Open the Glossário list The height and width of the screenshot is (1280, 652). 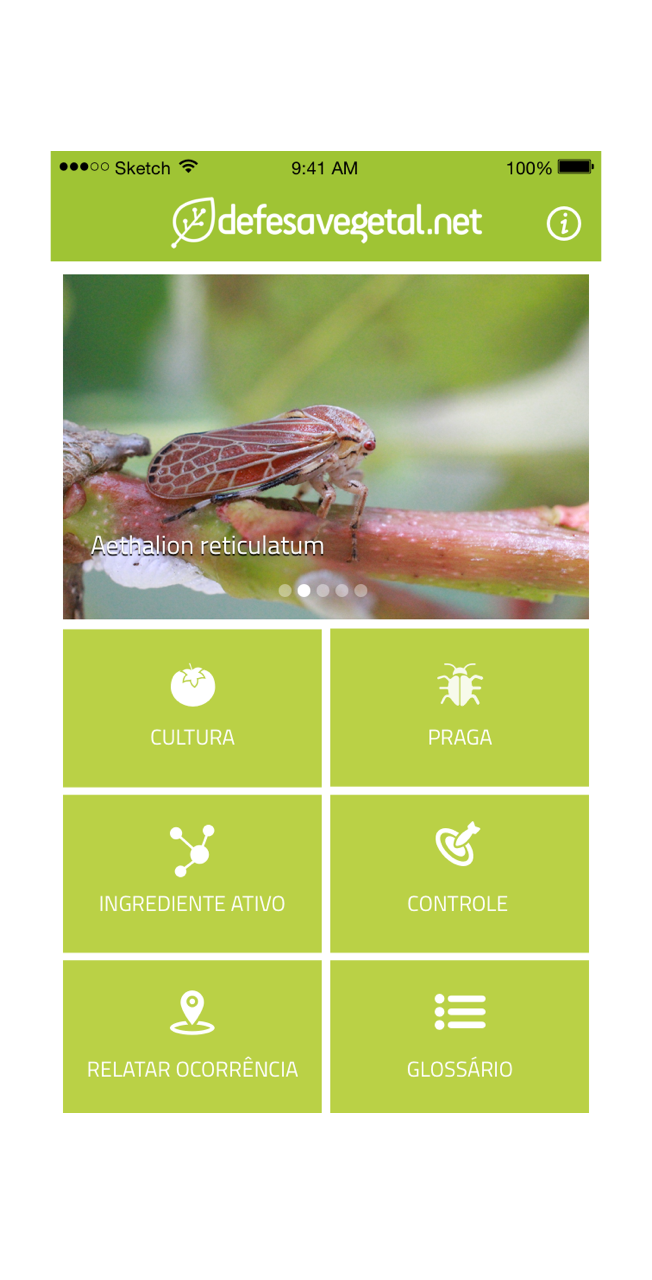[x=459, y=1037]
